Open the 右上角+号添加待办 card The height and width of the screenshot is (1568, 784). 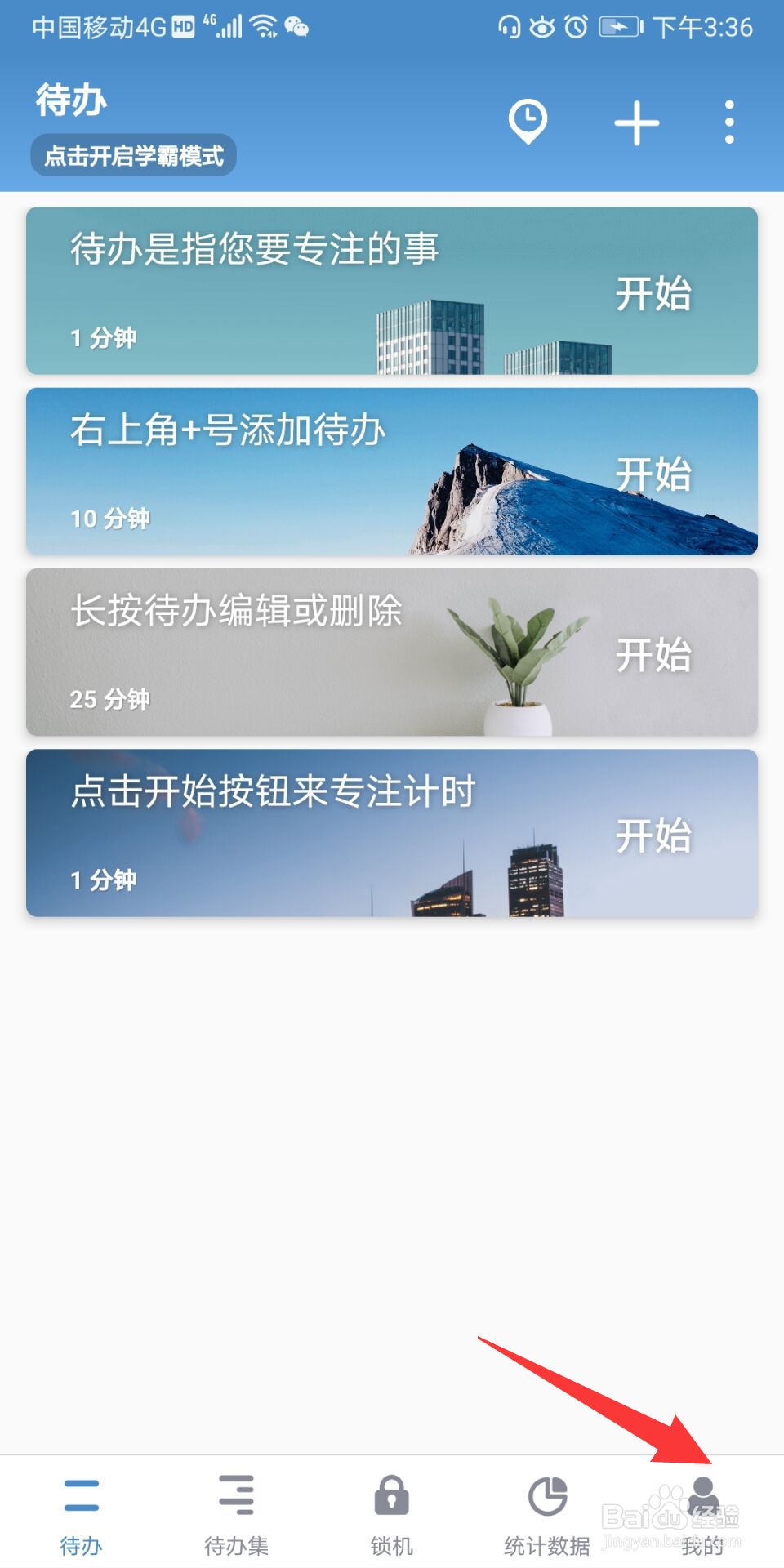(x=392, y=471)
